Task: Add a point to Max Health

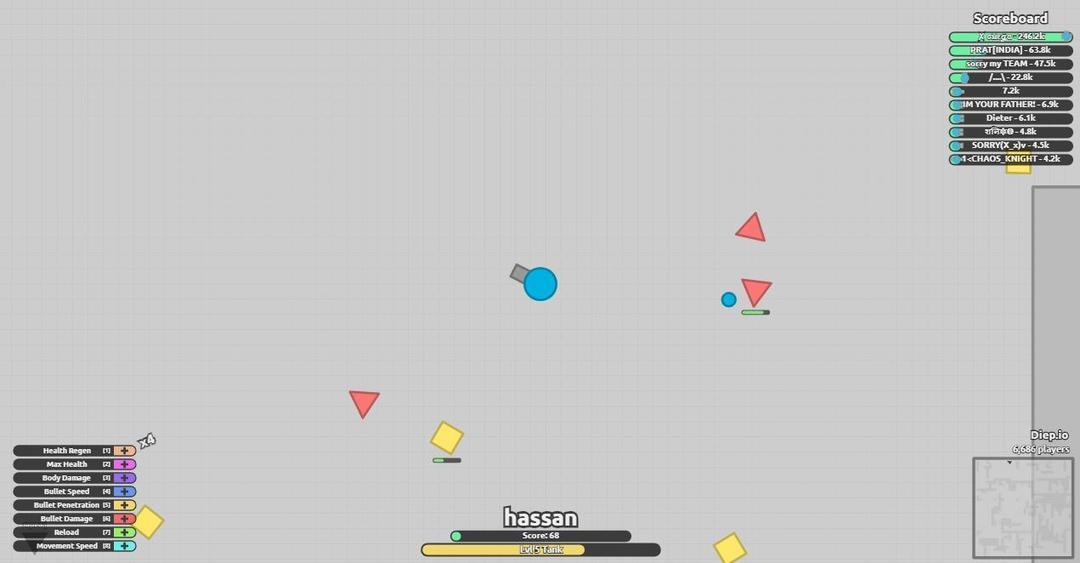Action: 125,464
